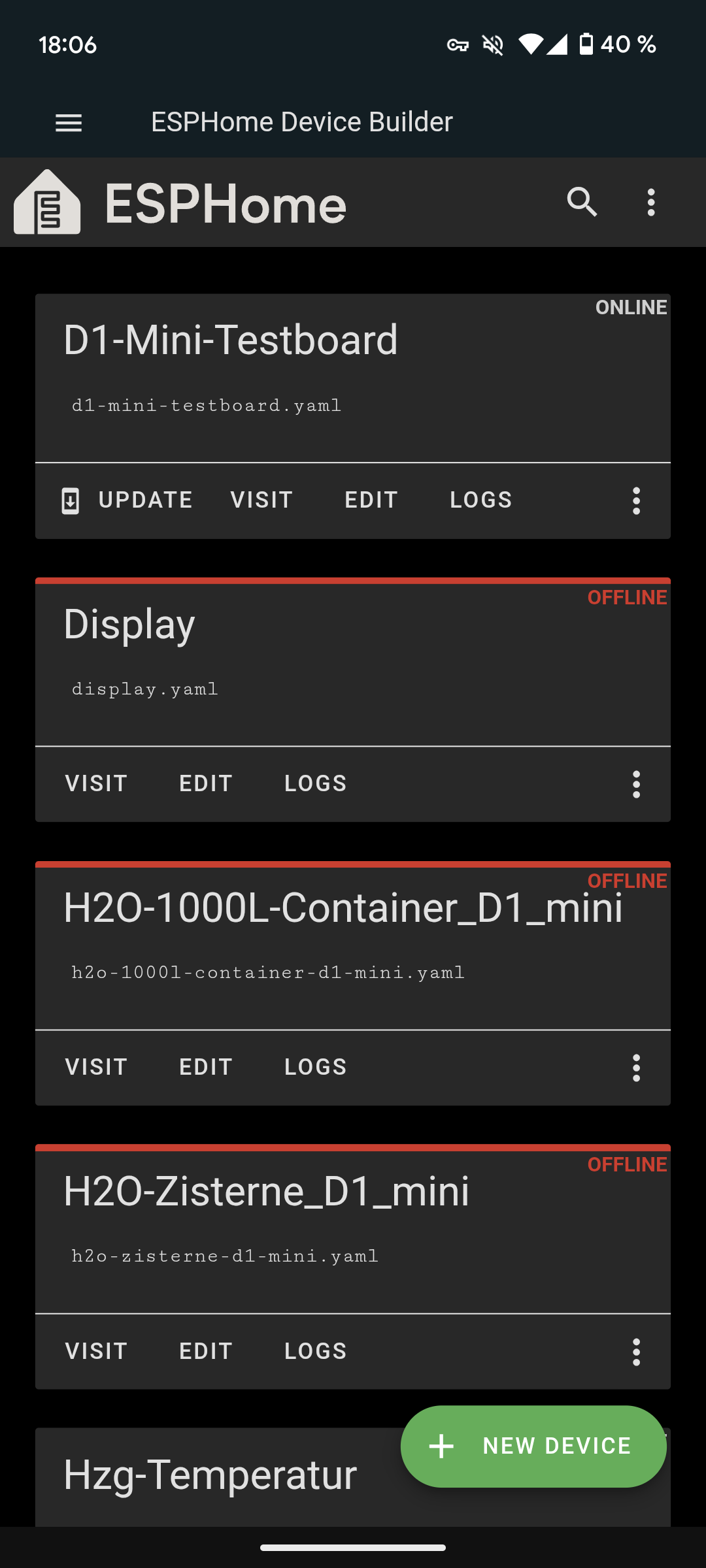Open the navigation drawer menu
The height and width of the screenshot is (1568, 706).
coord(69,123)
